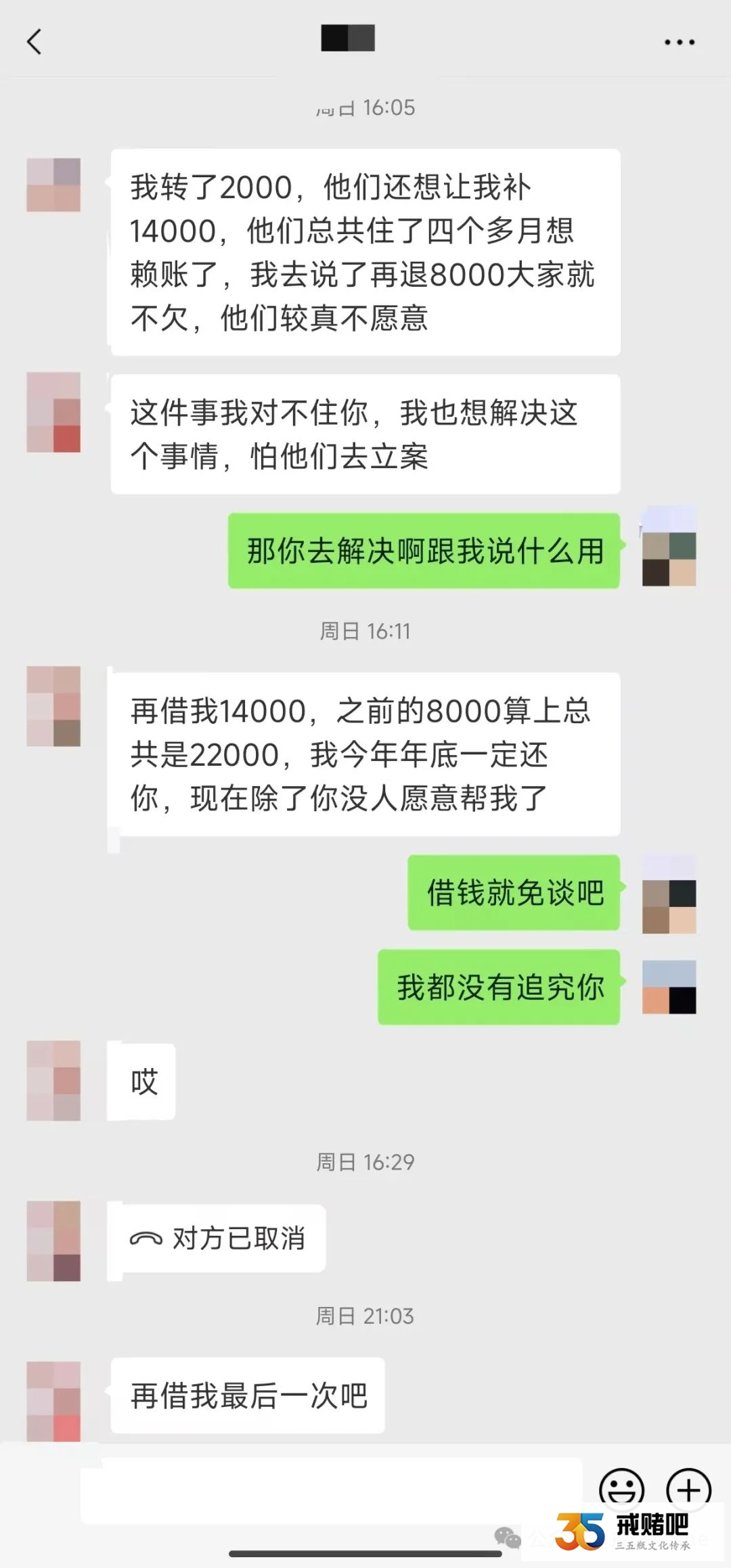731x1568 pixels.
Task: Go back to the chat list
Action: pyautogui.click(x=34, y=42)
